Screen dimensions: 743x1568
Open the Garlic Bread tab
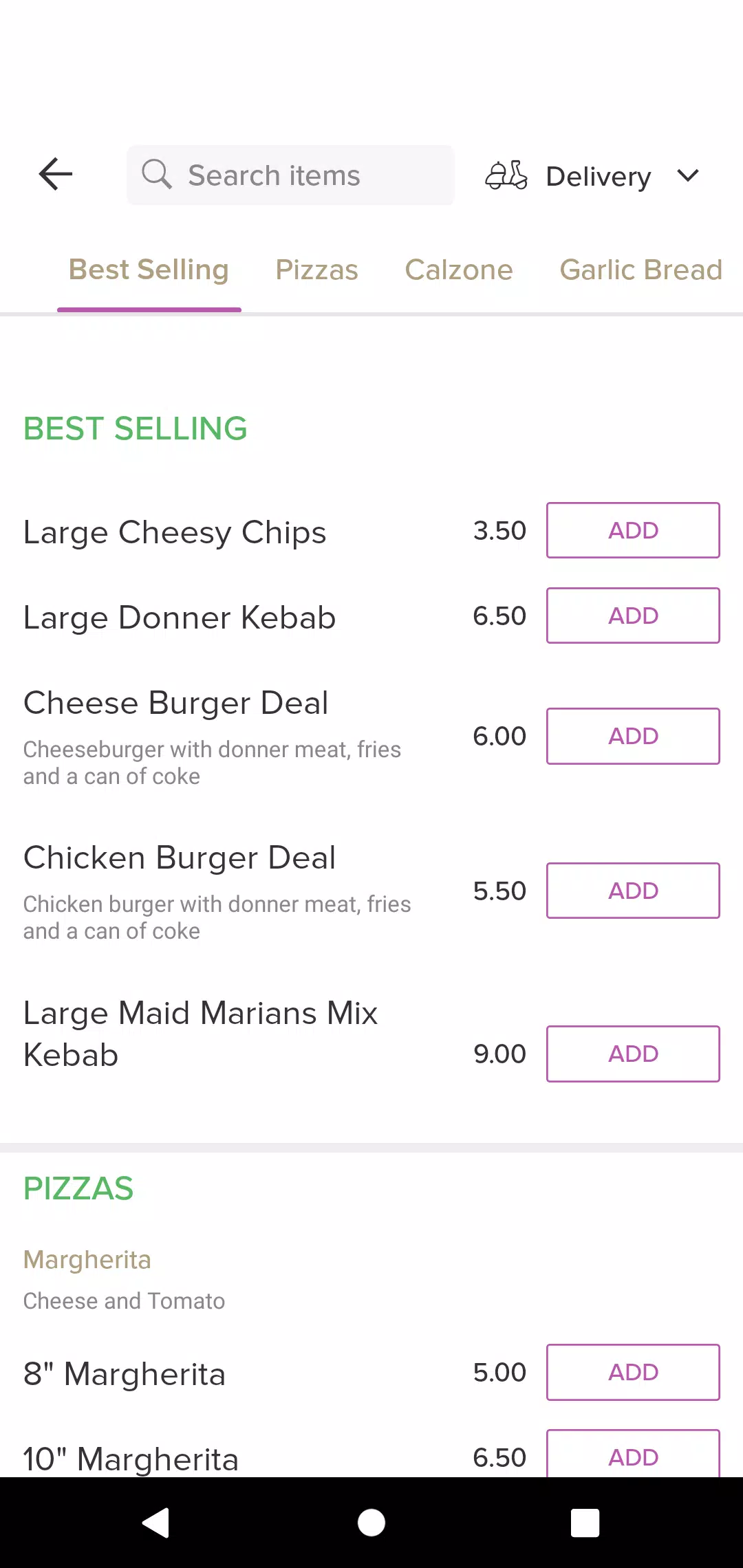pos(641,270)
